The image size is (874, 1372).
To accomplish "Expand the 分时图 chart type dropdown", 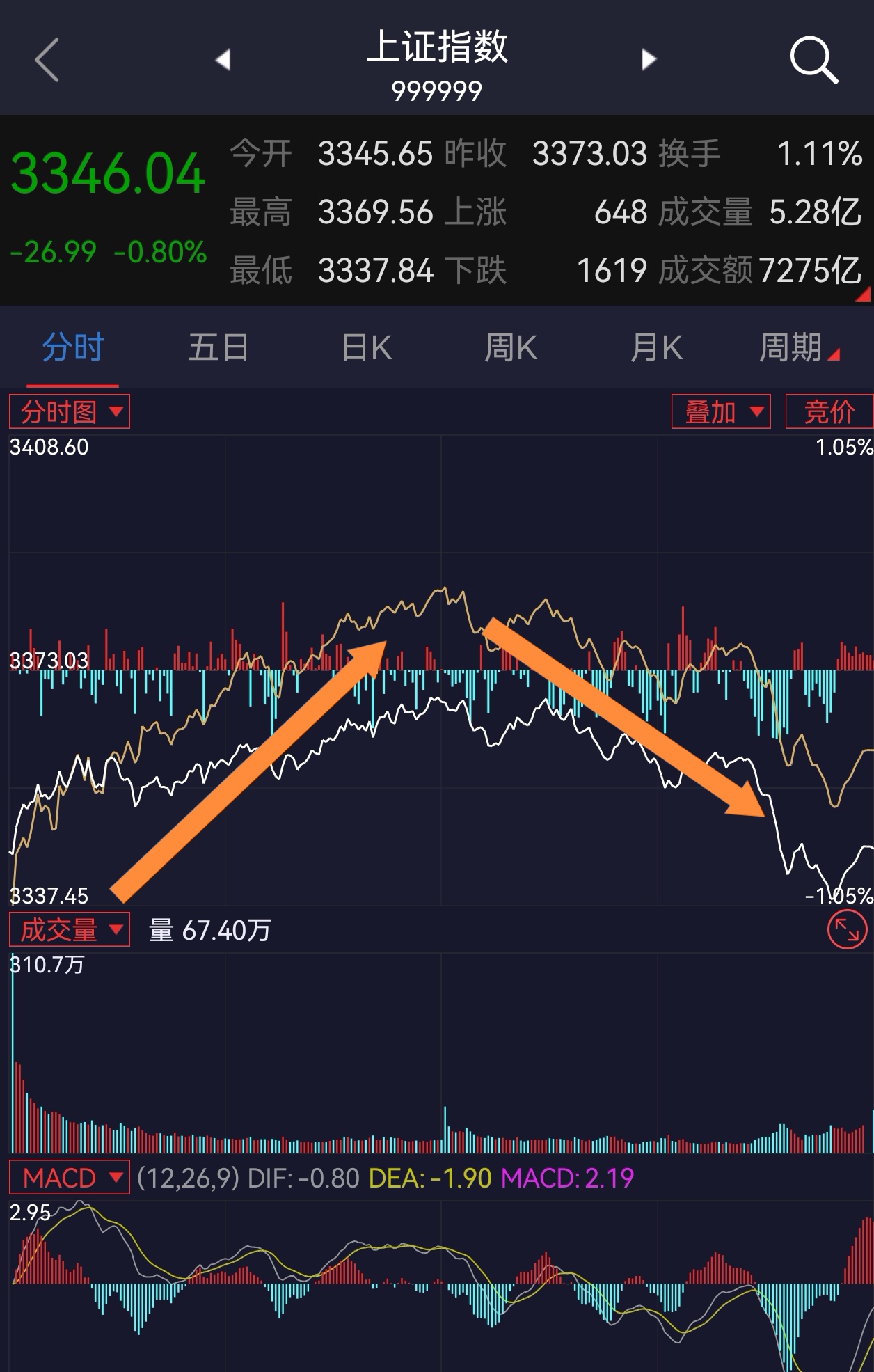I will tap(68, 411).
